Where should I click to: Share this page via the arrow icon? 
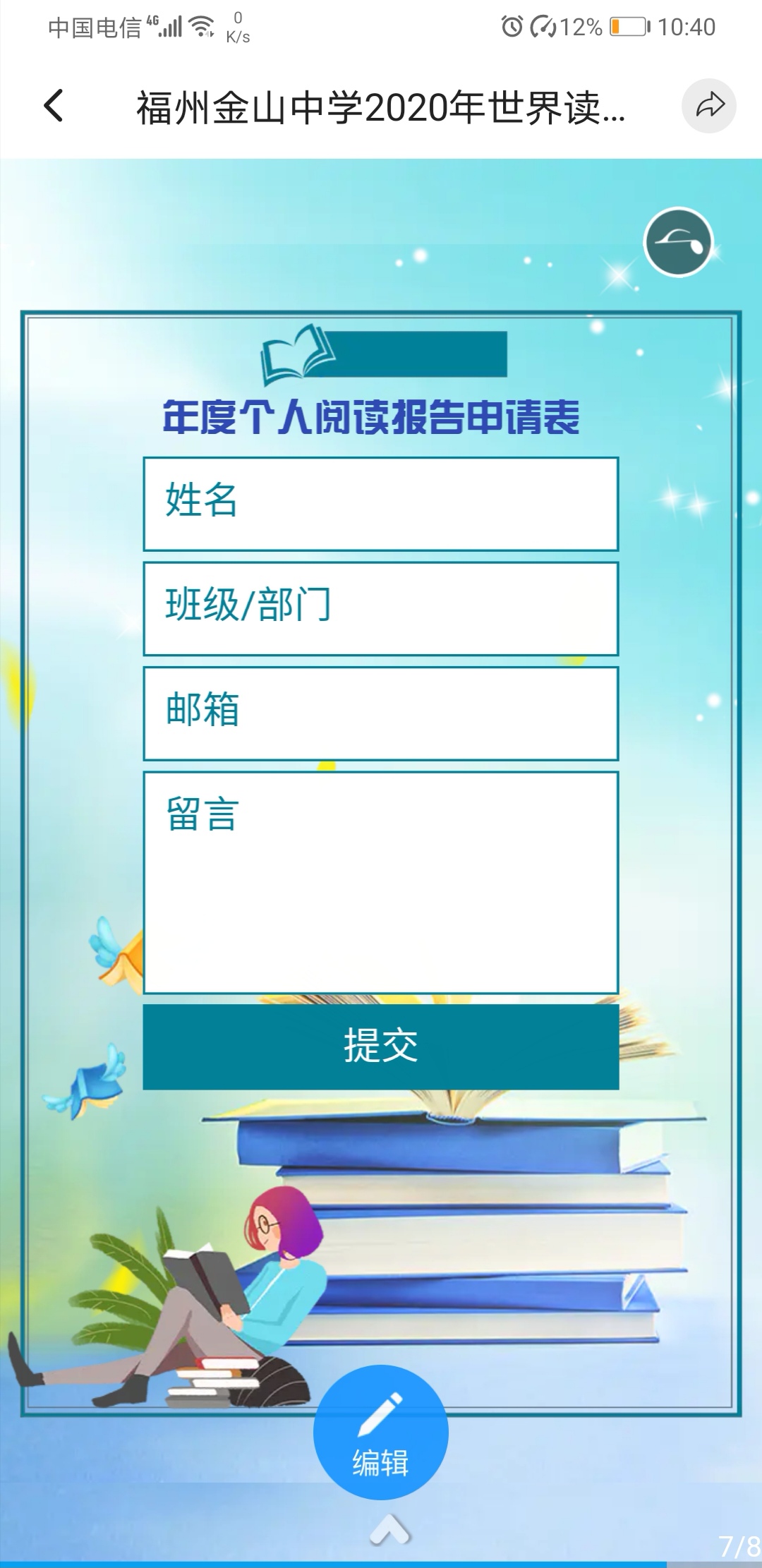(708, 106)
